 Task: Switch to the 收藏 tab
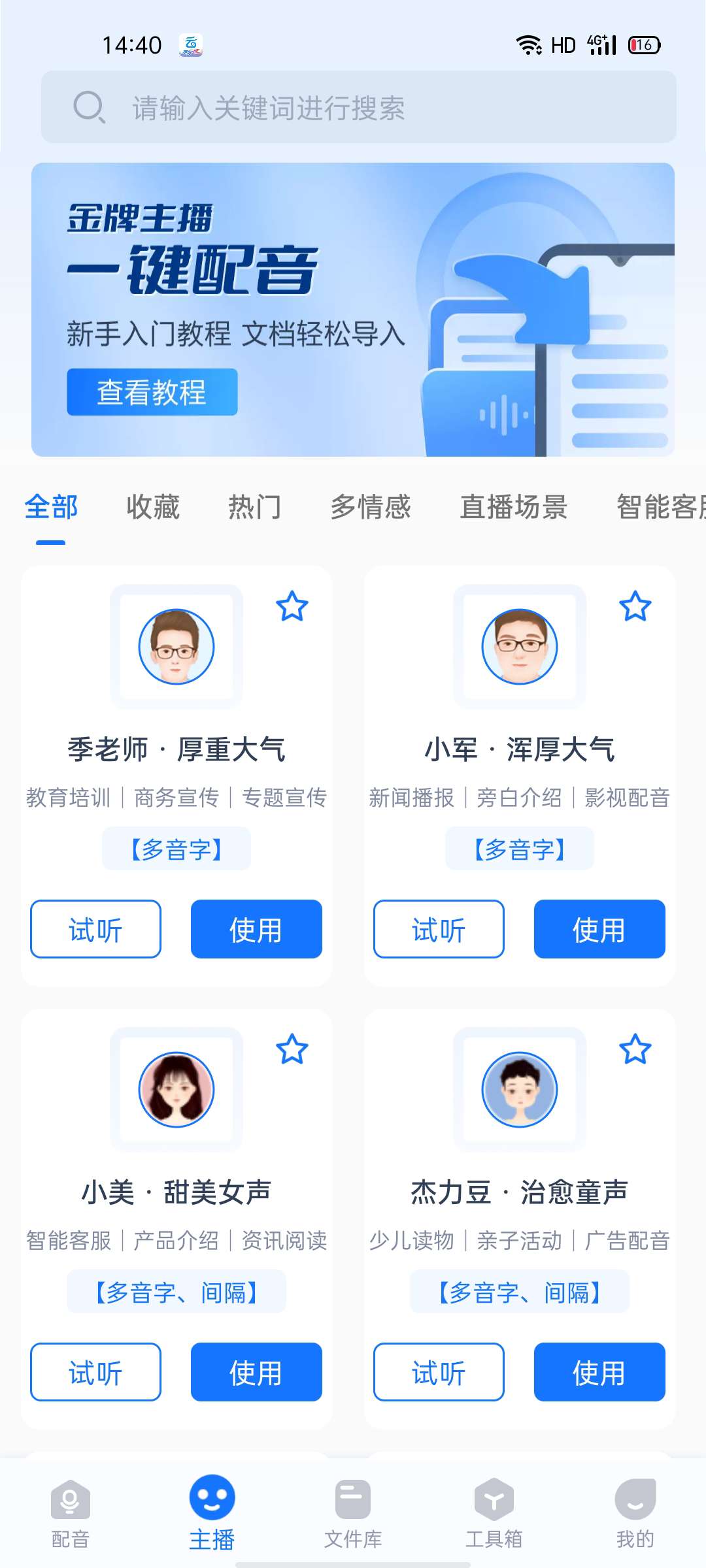tap(153, 508)
